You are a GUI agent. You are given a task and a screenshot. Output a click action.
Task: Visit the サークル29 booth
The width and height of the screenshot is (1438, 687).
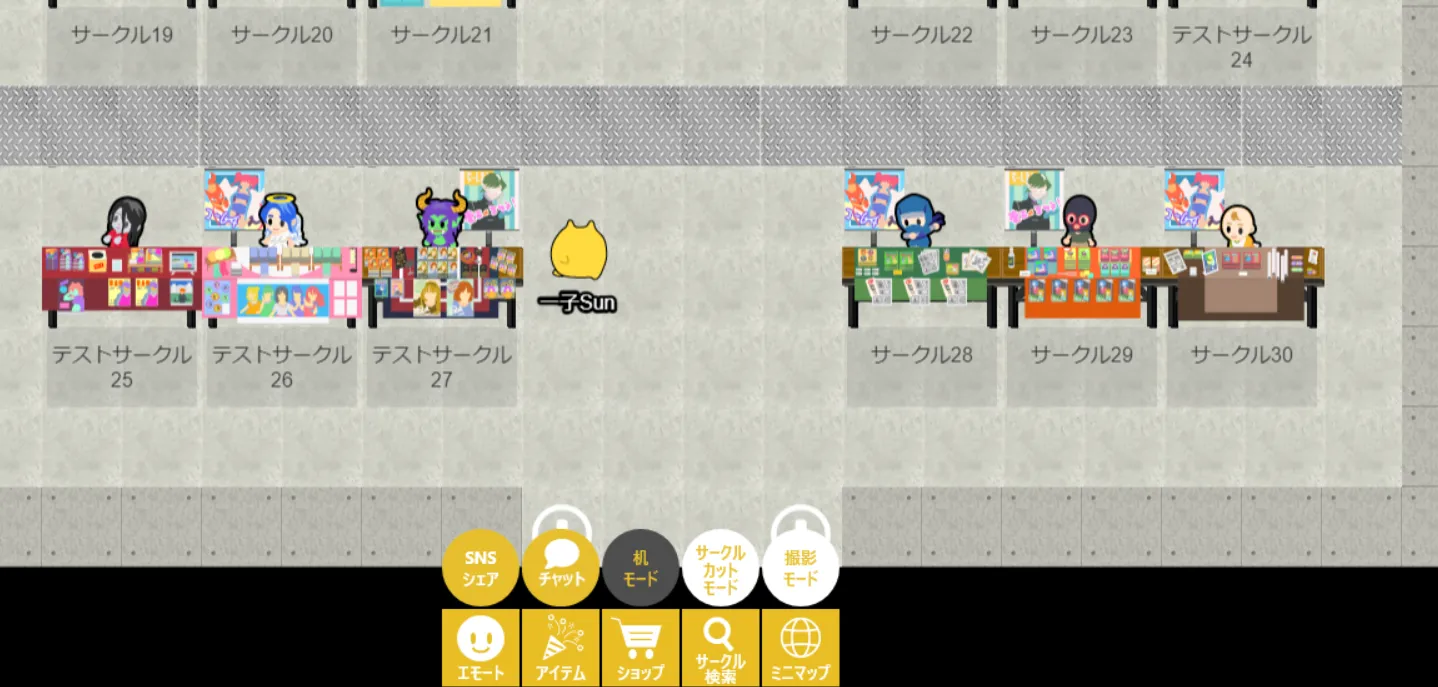click(1081, 285)
